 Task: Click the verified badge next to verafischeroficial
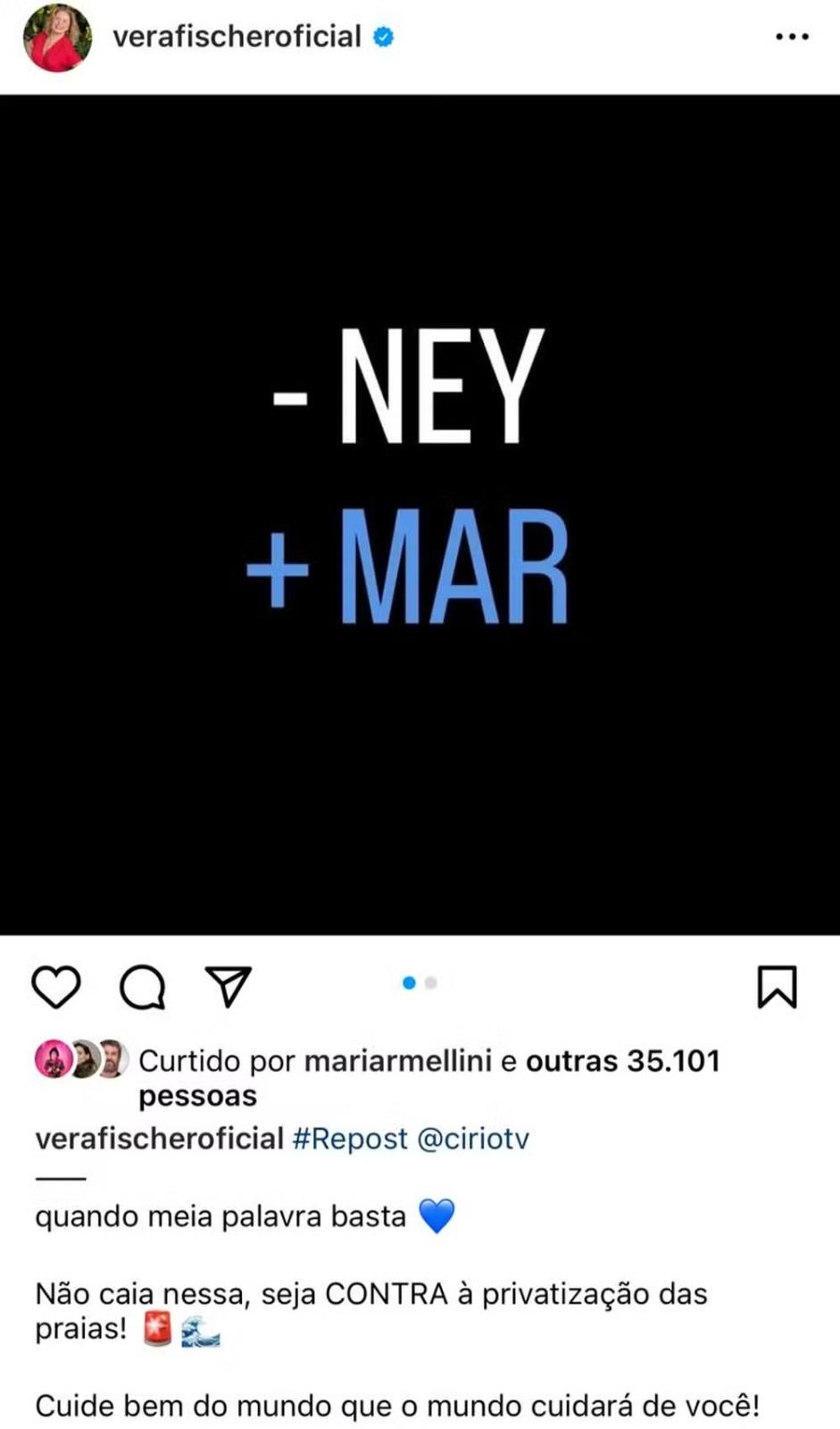382,38
